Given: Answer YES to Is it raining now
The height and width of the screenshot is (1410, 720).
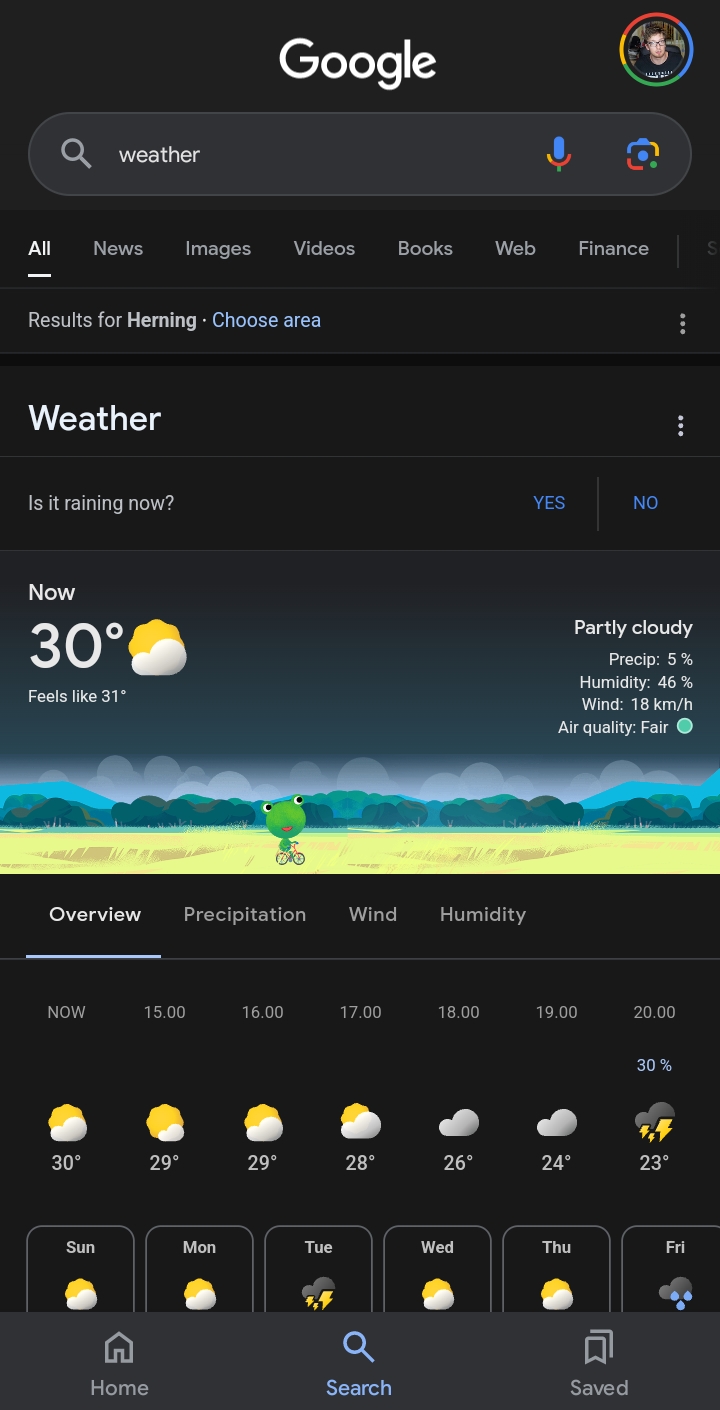Looking at the screenshot, I should click(x=549, y=503).
